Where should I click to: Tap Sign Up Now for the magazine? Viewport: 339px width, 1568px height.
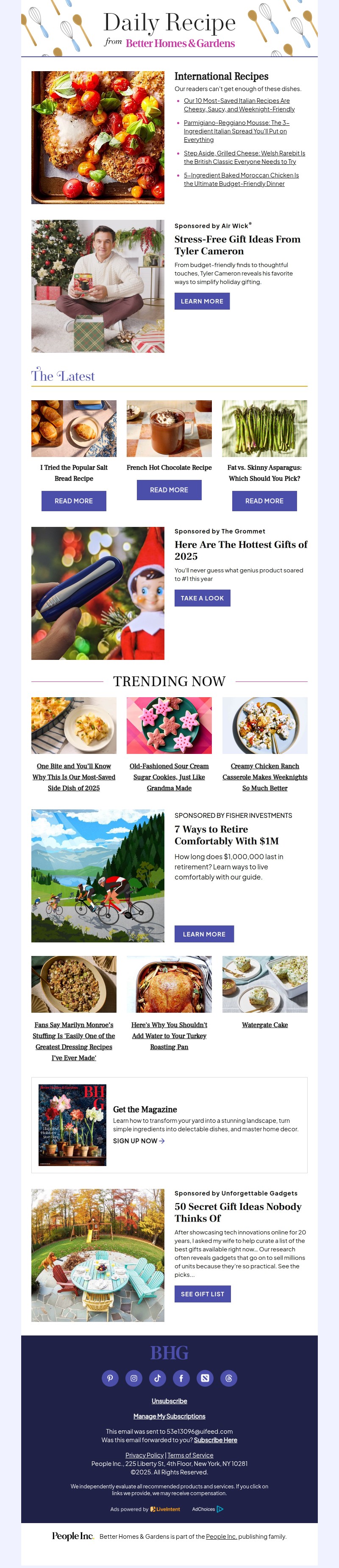pos(139,1141)
